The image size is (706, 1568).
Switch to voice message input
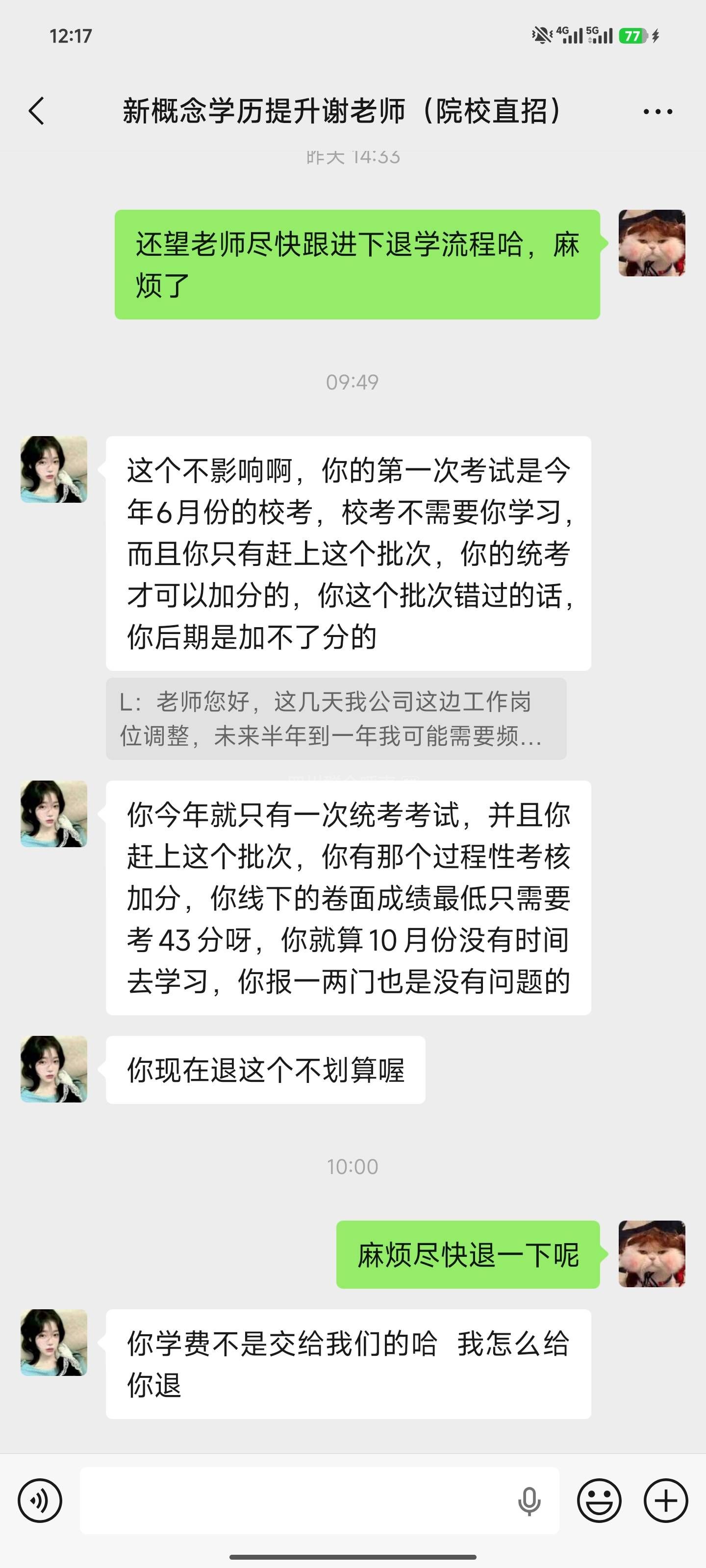(x=40, y=1500)
